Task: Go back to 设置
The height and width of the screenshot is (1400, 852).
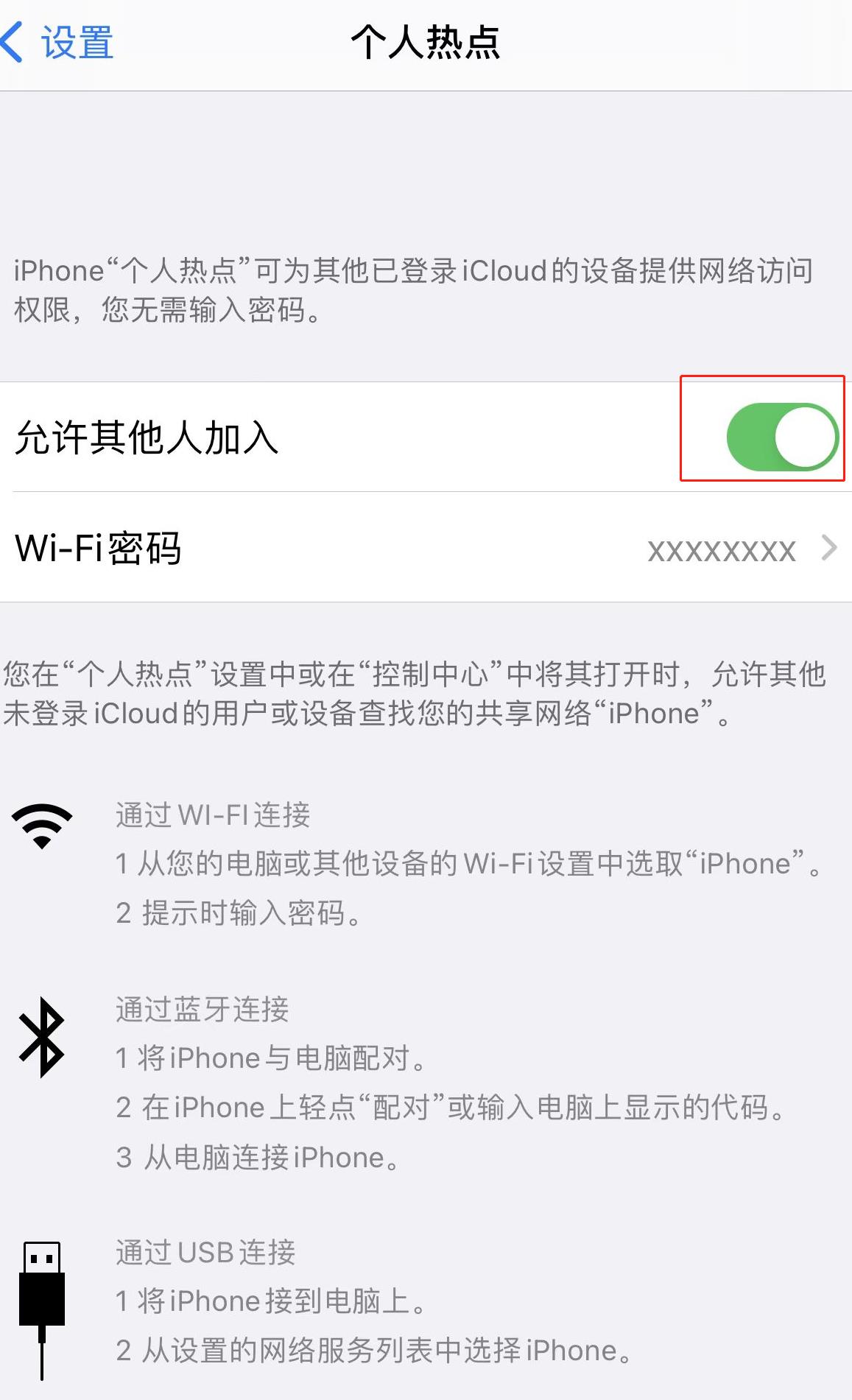Action: click(x=59, y=43)
